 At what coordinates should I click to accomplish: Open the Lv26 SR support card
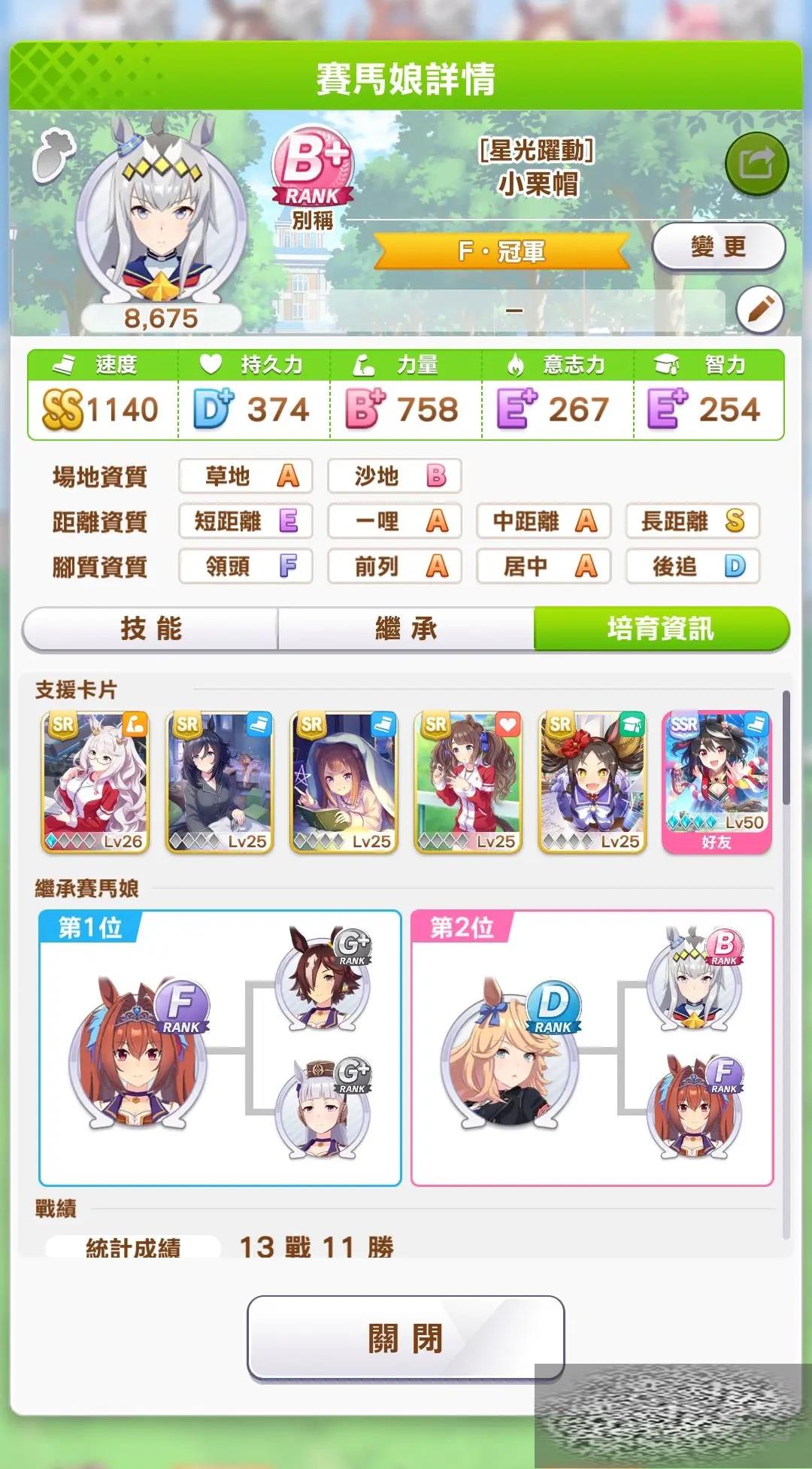(95, 782)
